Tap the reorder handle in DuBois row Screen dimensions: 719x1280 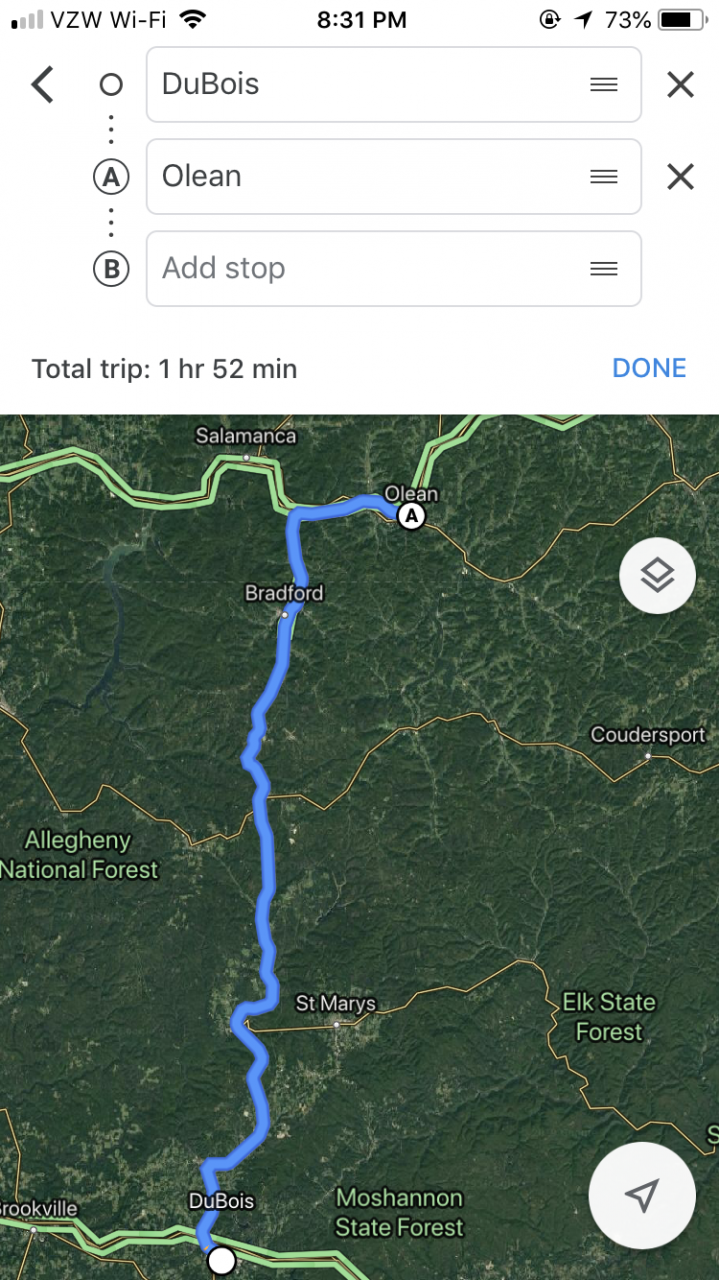tap(603, 85)
